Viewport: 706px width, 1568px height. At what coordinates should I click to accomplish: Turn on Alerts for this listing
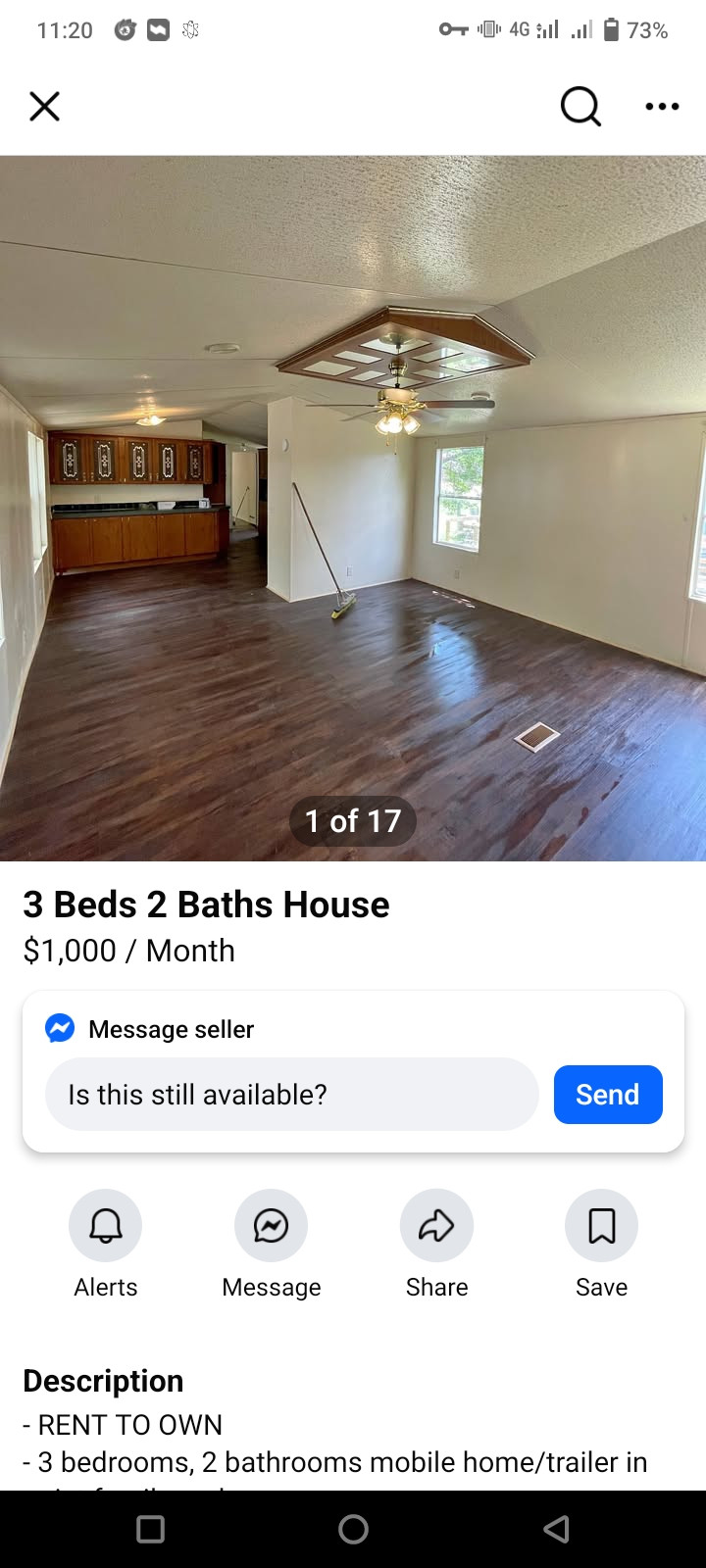pos(106,1225)
